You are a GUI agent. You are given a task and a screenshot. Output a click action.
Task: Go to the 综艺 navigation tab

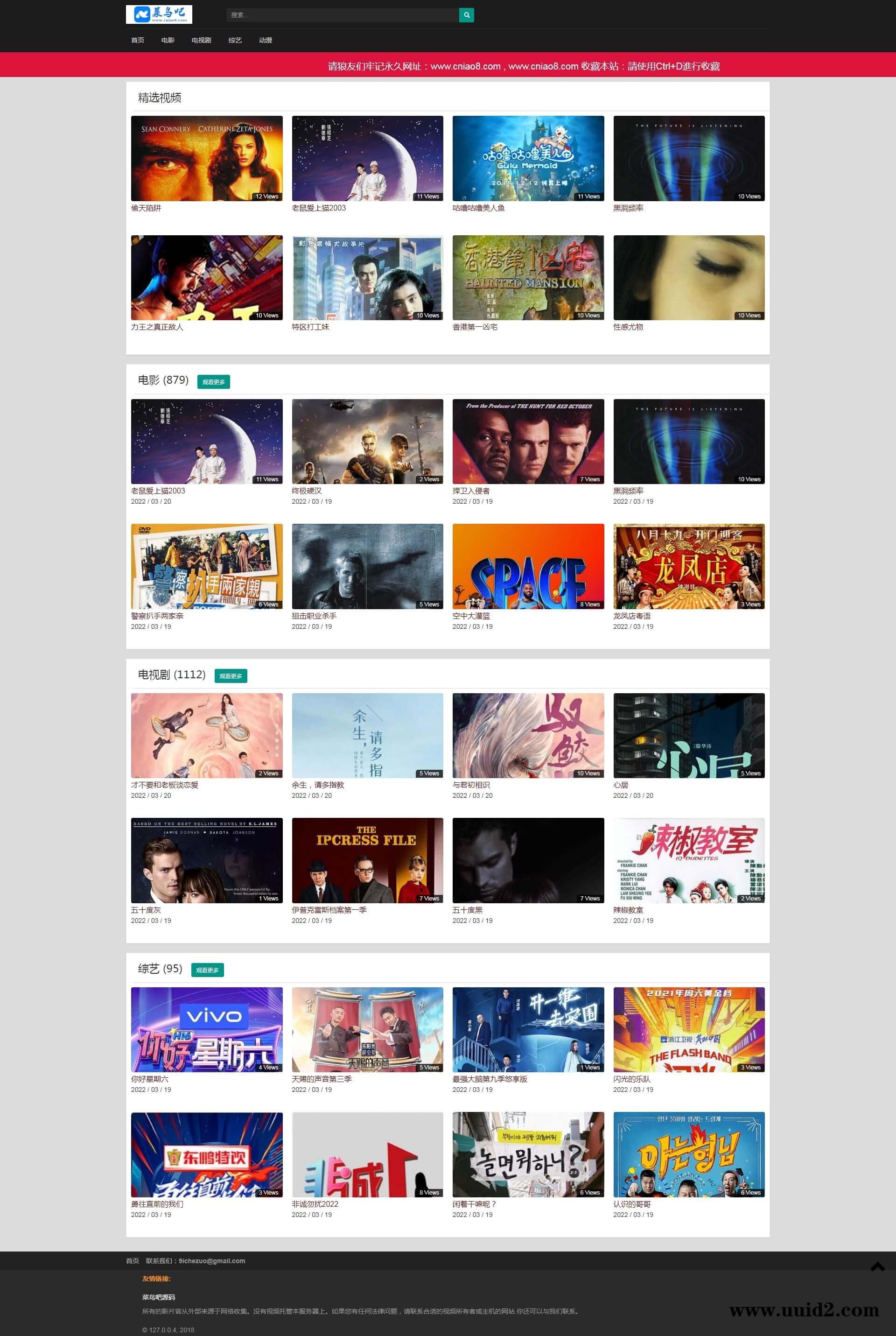pyautogui.click(x=235, y=40)
